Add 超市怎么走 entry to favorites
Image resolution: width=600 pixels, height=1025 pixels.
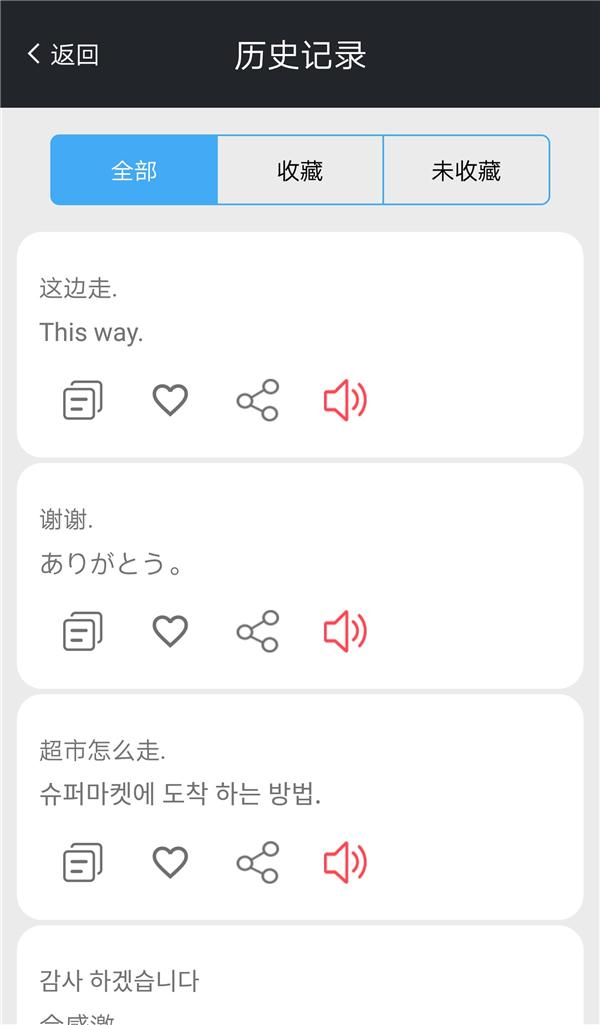[170, 862]
